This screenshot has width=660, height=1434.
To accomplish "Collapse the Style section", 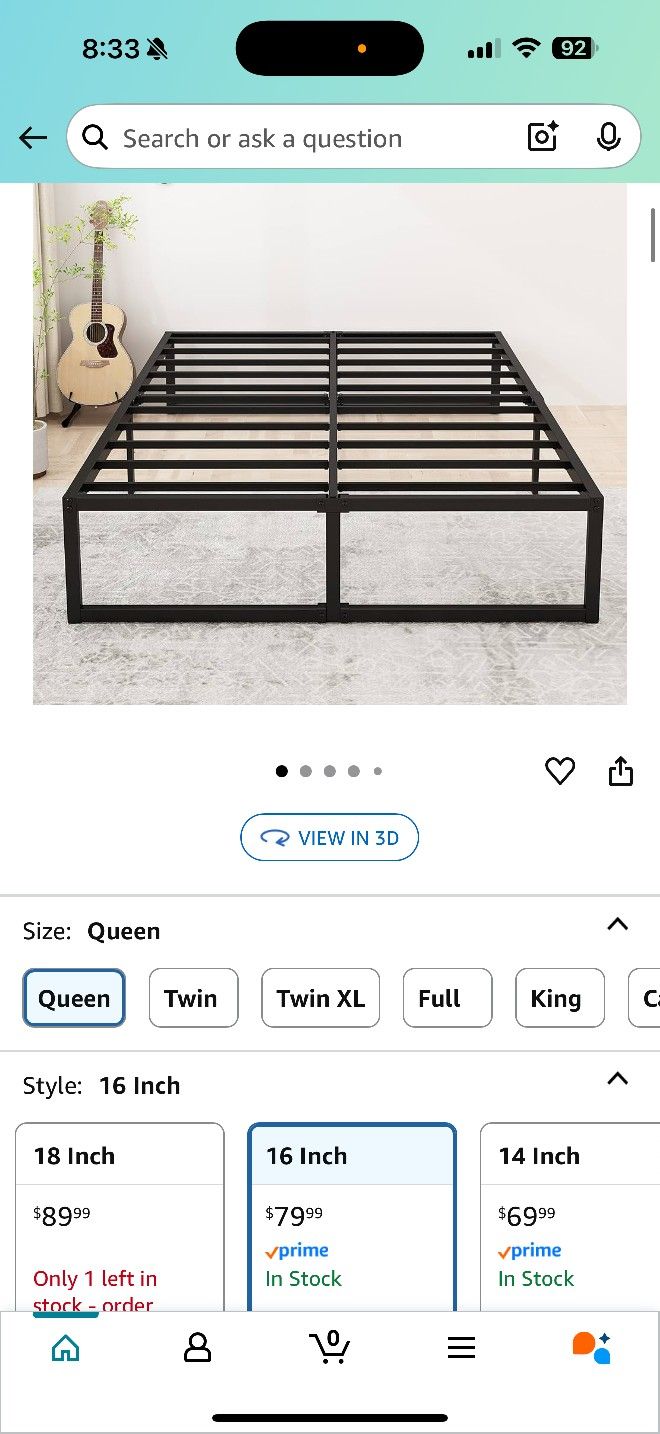I will tap(618, 1079).
